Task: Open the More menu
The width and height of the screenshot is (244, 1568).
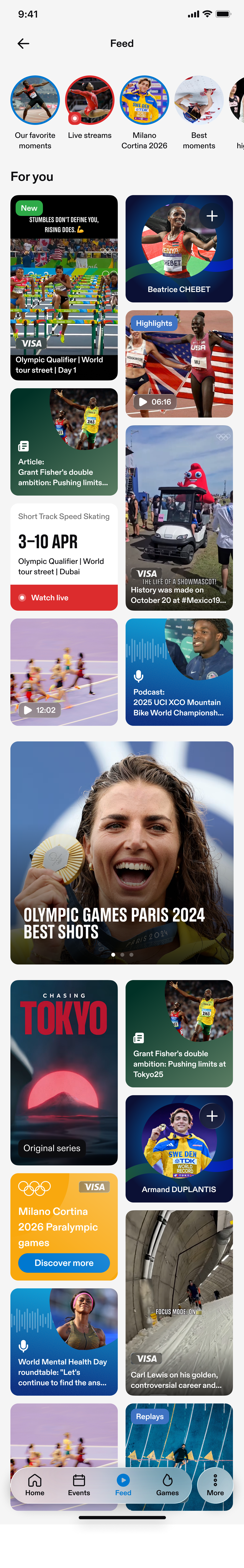Action: [215, 1485]
